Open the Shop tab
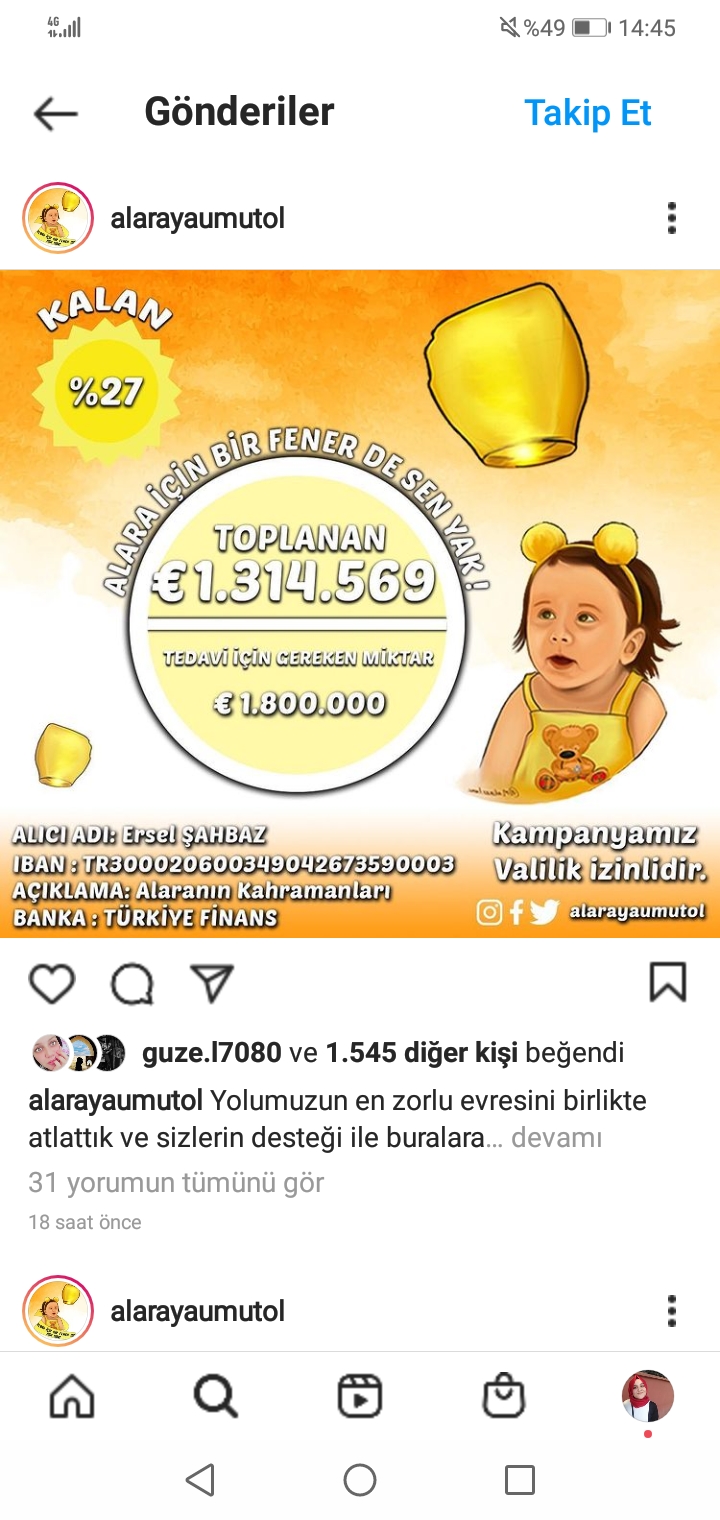The height and width of the screenshot is (1520, 720). (x=504, y=1396)
